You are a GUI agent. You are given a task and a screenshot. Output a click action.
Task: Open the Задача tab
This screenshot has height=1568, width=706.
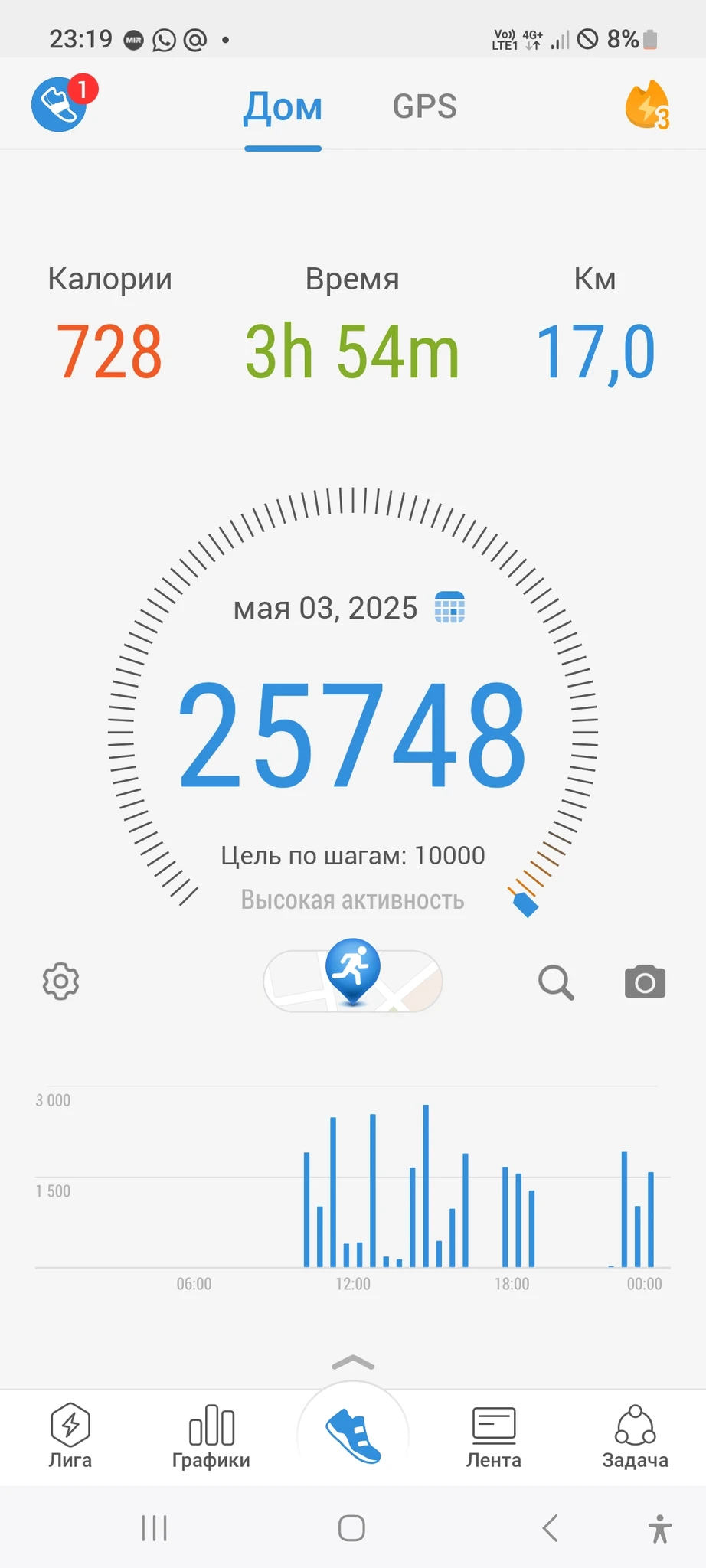coord(635,1436)
